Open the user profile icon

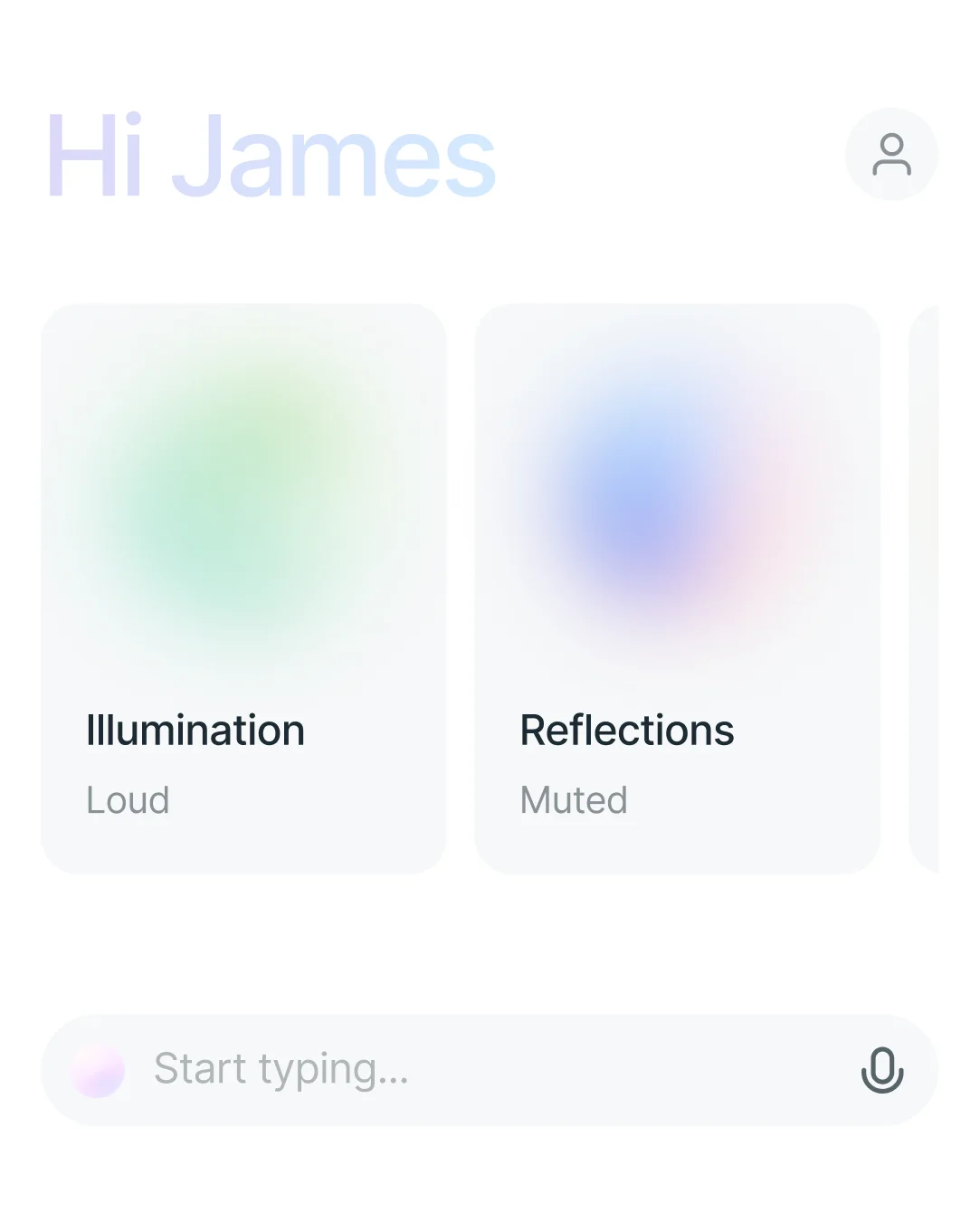click(891, 155)
